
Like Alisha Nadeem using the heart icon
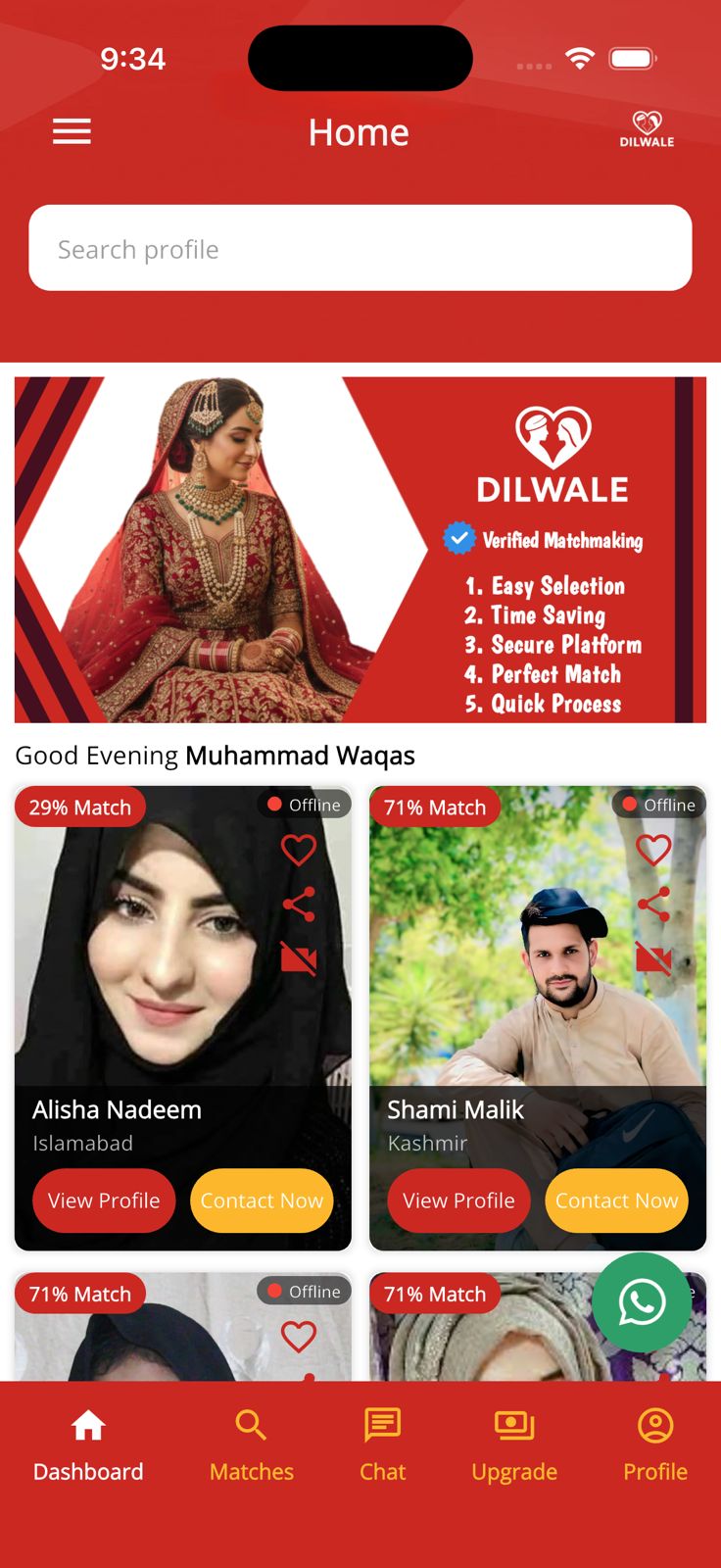(x=298, y=849)
